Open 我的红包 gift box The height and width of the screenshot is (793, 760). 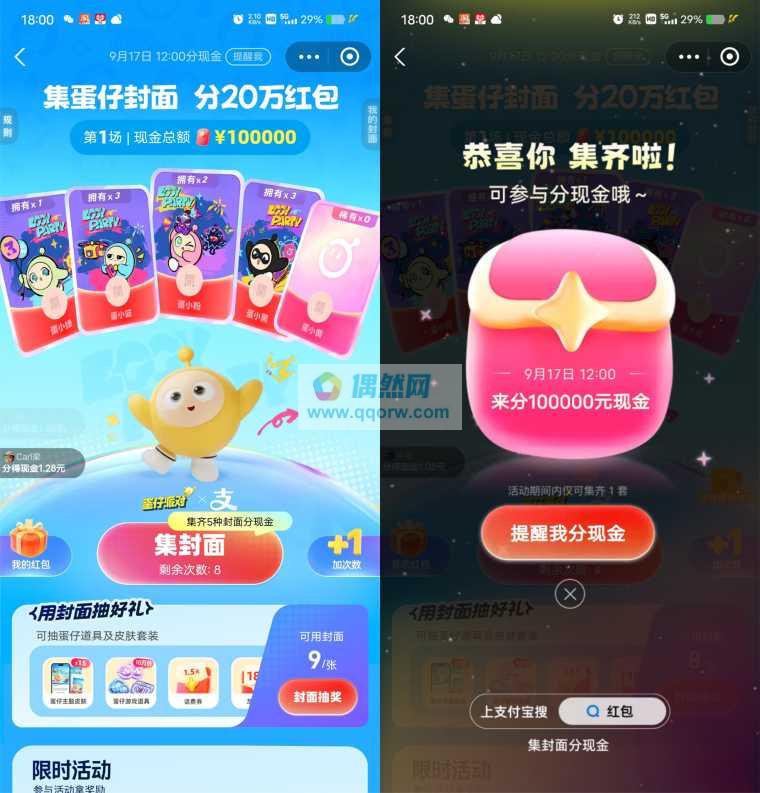point(30,546)
